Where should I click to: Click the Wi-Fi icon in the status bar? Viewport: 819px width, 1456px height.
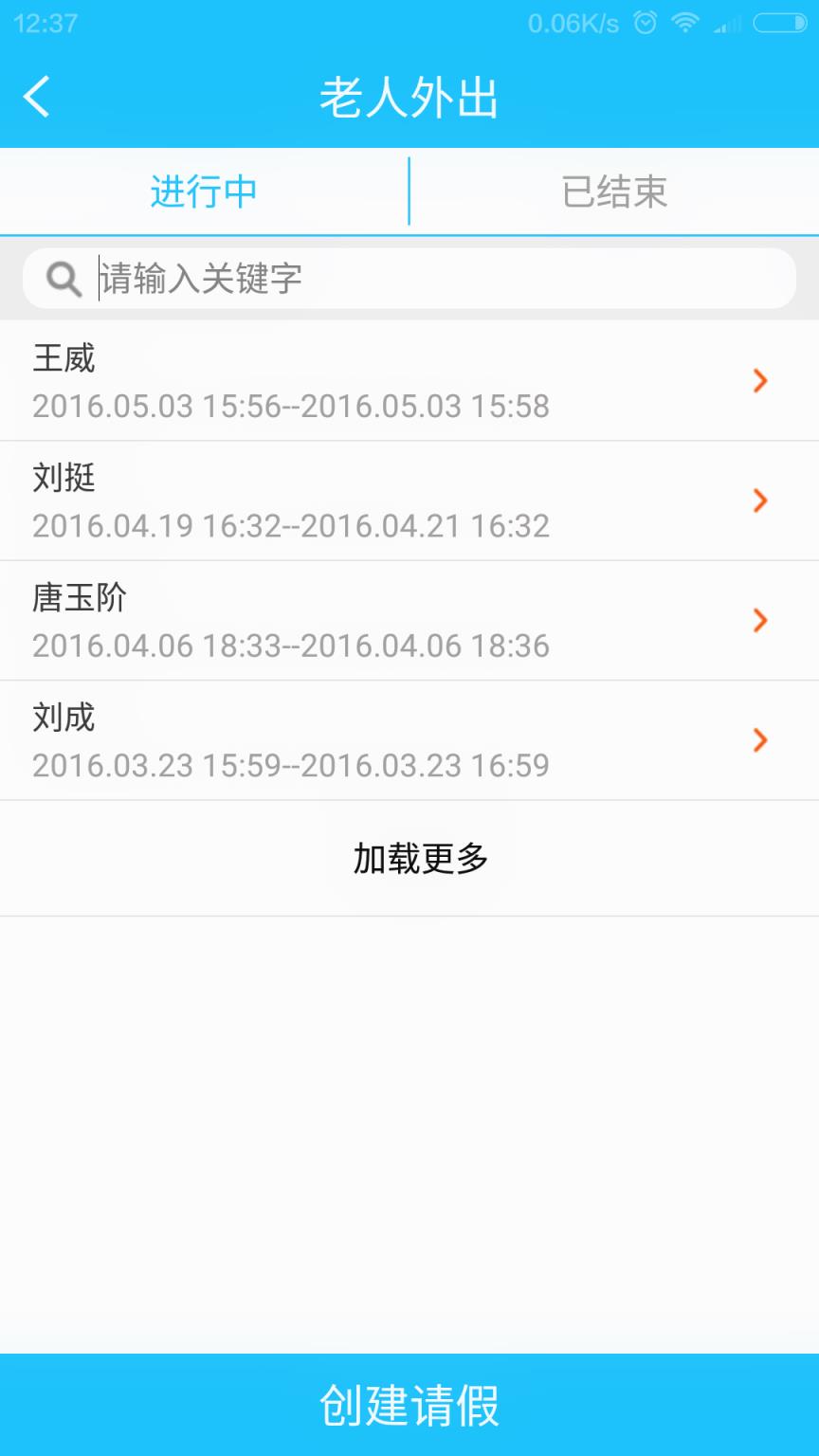pyautogui.click(x=685, y=23)
